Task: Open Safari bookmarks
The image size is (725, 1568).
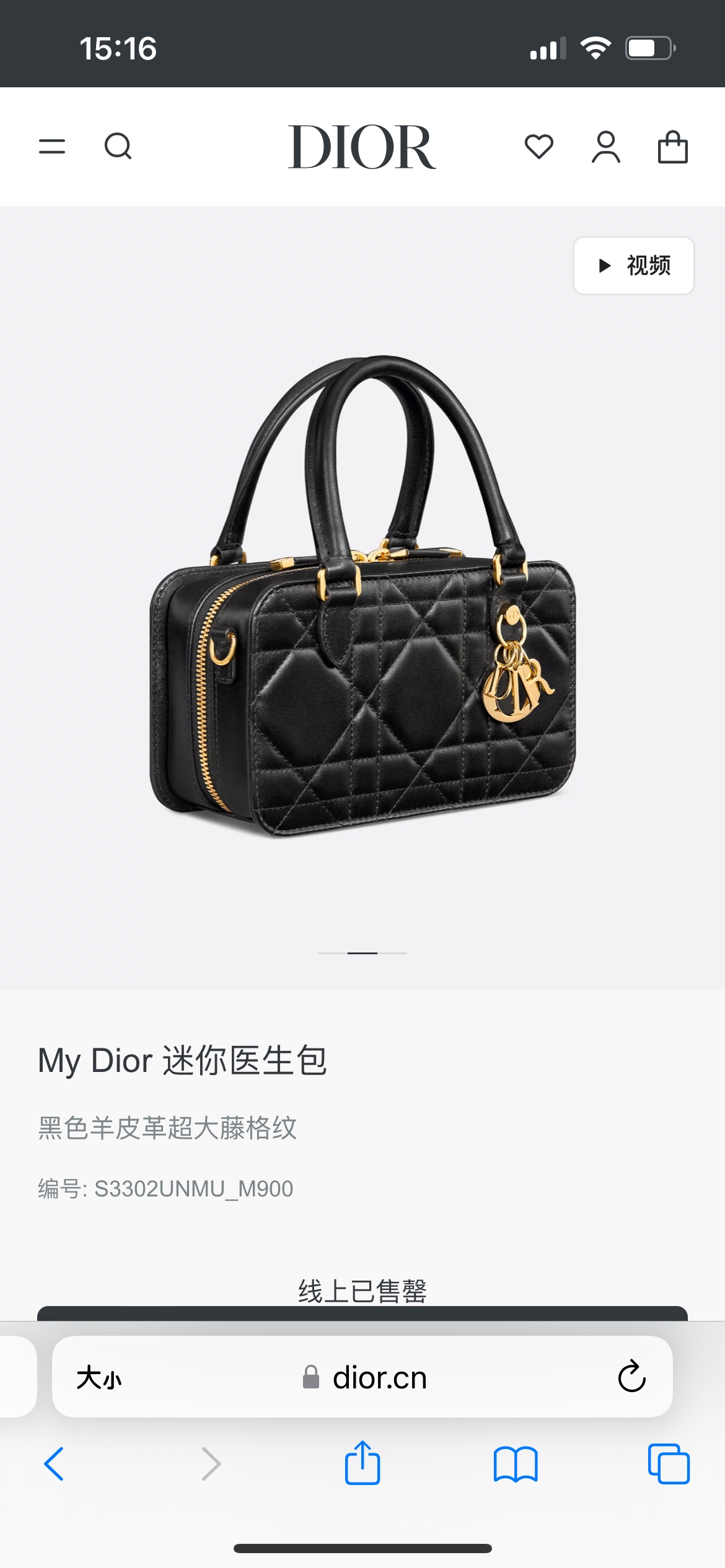Action: (x=516, y=1464)
